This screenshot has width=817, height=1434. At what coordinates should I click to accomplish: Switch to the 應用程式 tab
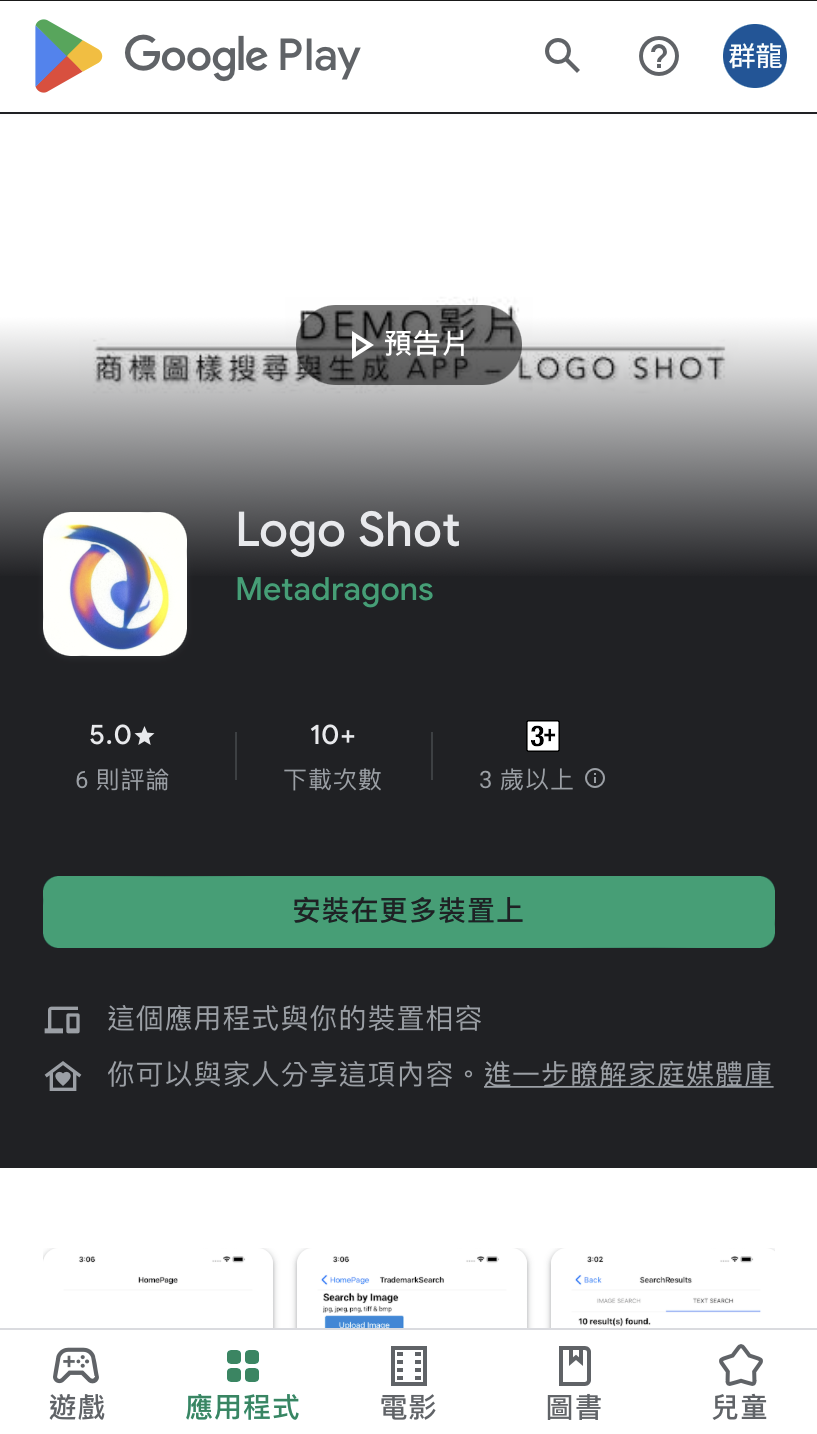pos(242,1381)
